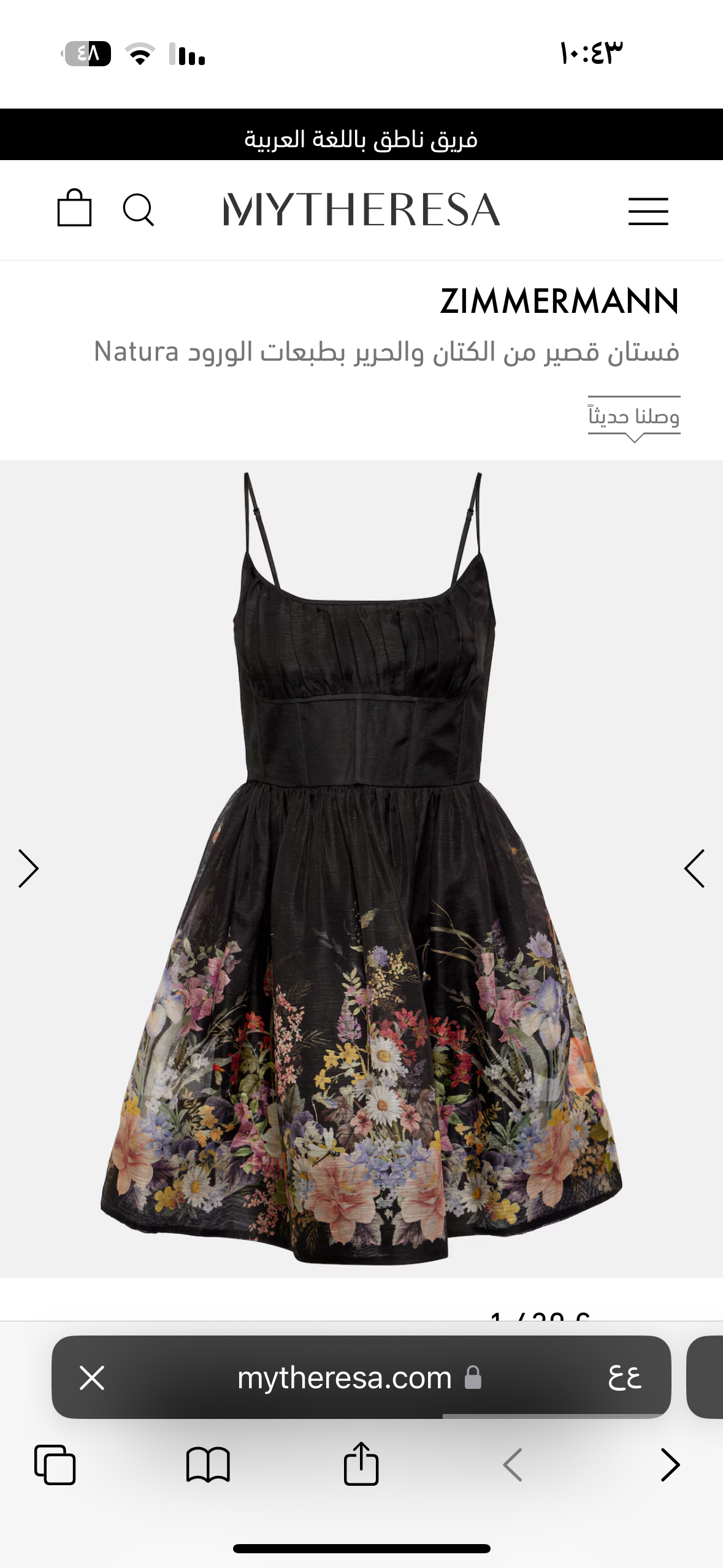Share this product page

click(x=361, y=1464)
